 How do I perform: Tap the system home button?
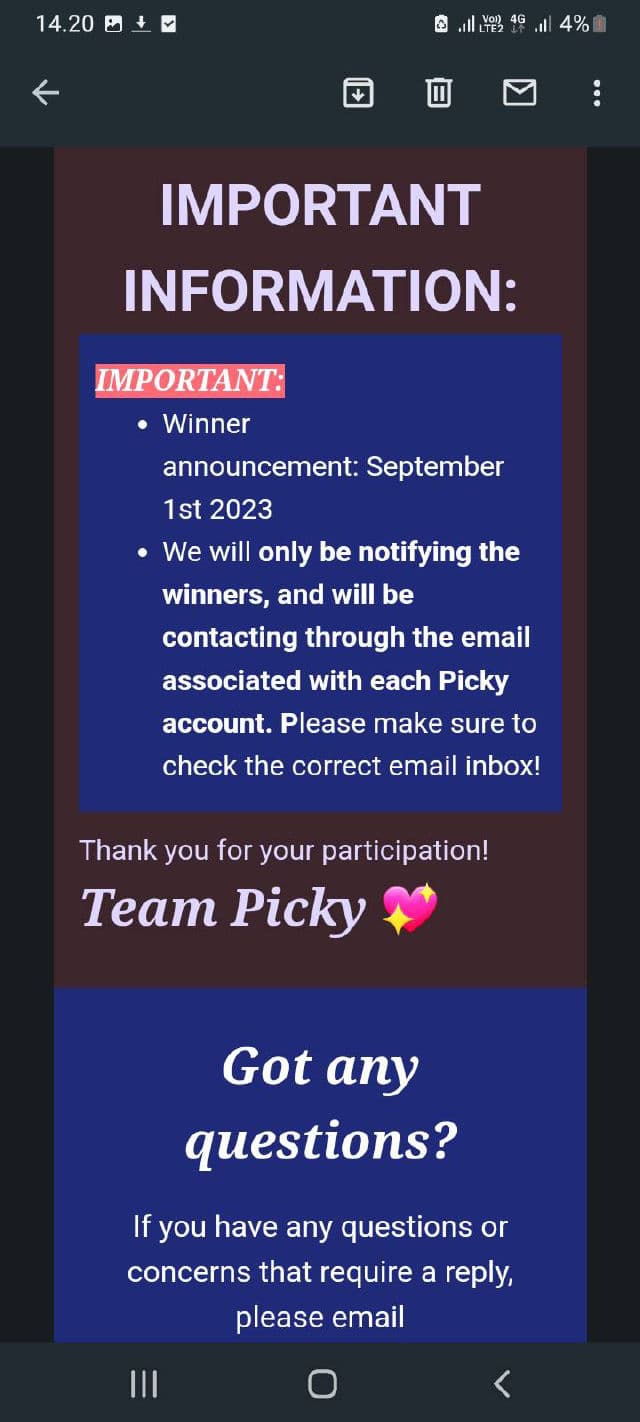click(322, 1384)
